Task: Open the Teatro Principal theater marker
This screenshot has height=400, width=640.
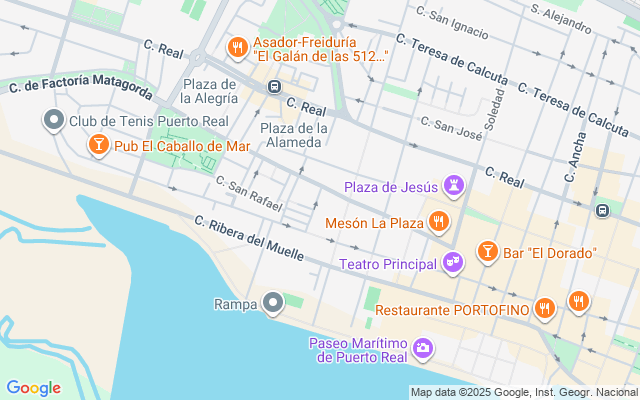Action: tap(453, 262)
